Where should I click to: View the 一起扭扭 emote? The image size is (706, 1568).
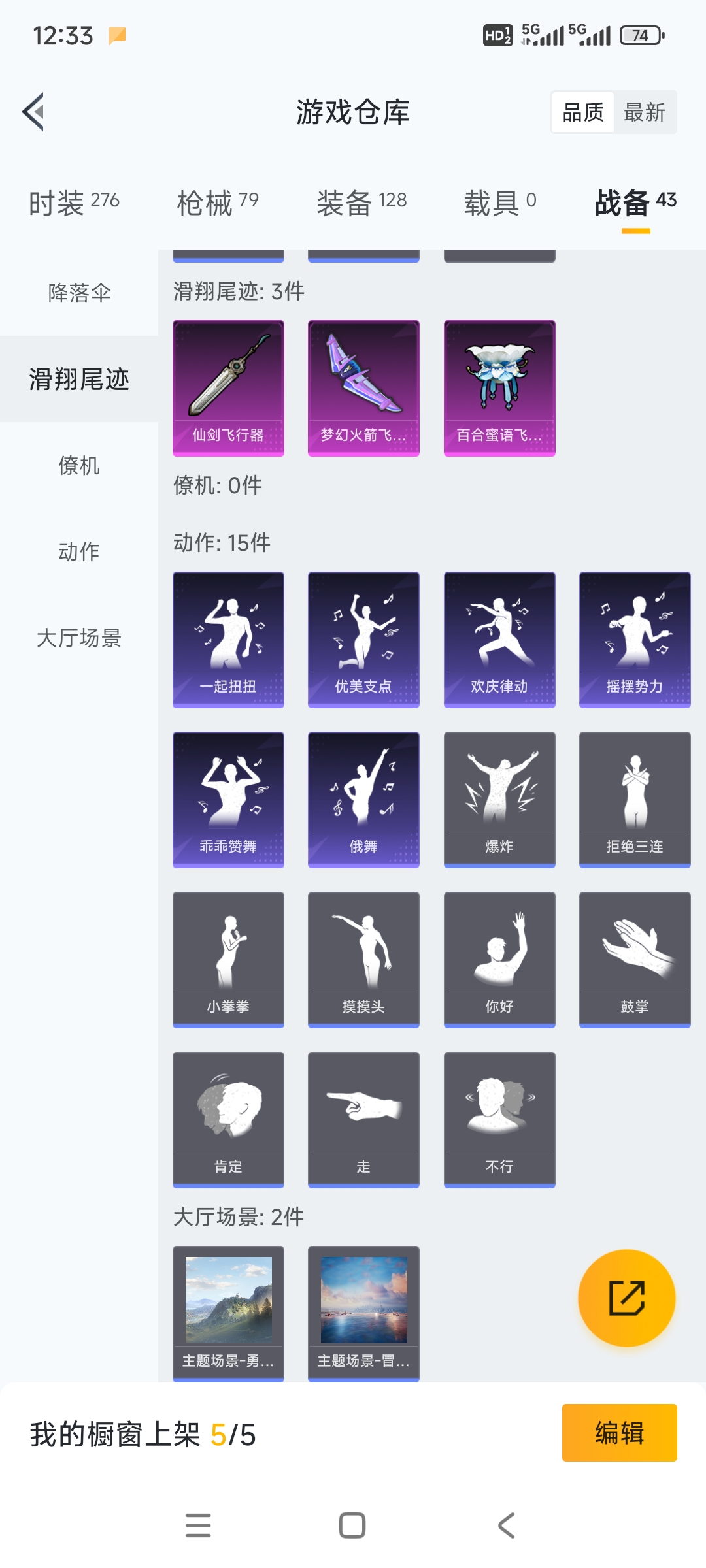228,639
